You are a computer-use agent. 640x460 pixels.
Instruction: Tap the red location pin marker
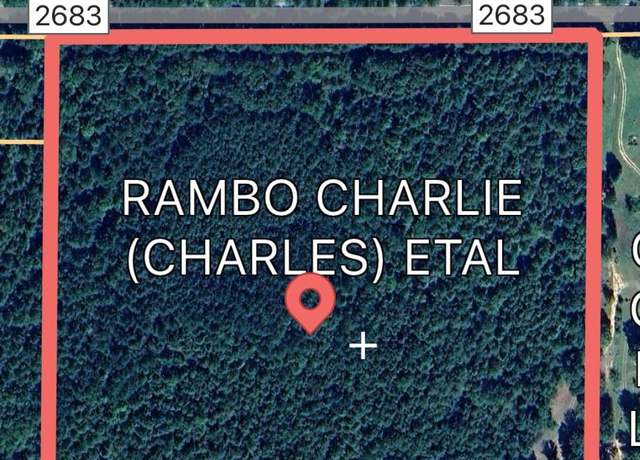tap(310, 301)
